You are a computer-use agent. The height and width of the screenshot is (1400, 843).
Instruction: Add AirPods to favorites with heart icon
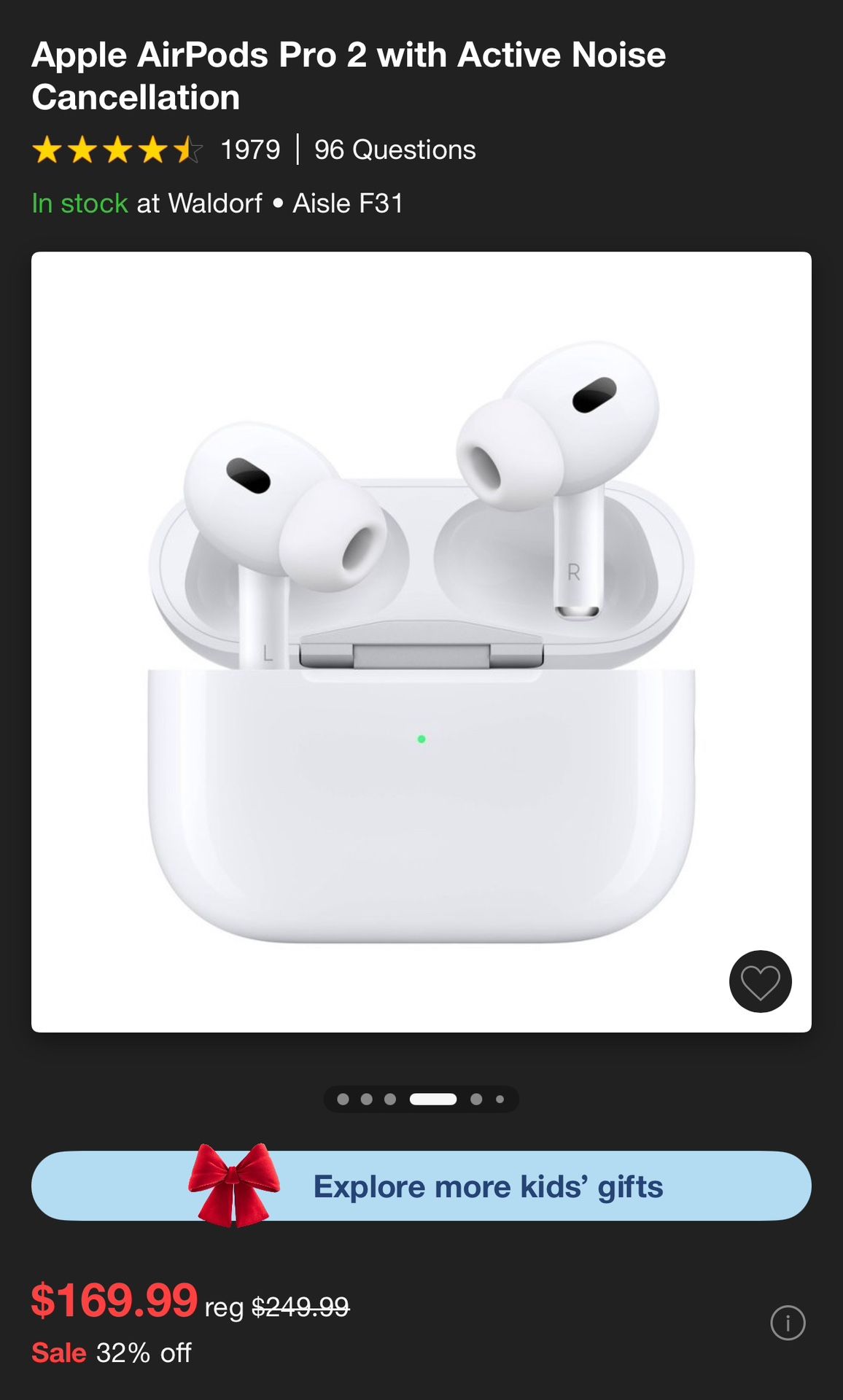click(760, 981)
